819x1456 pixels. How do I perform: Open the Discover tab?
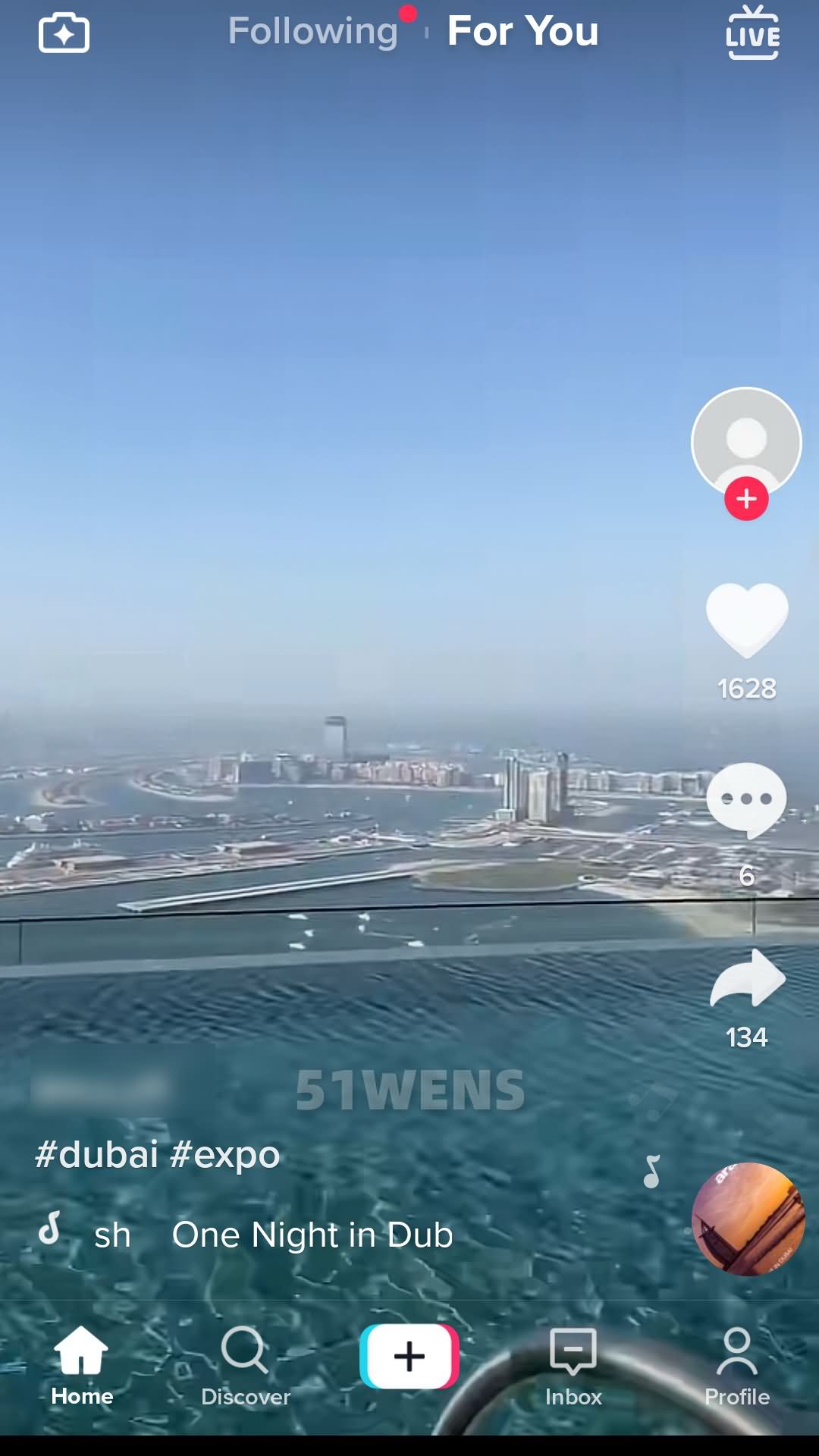click(x=246, y=1366)
